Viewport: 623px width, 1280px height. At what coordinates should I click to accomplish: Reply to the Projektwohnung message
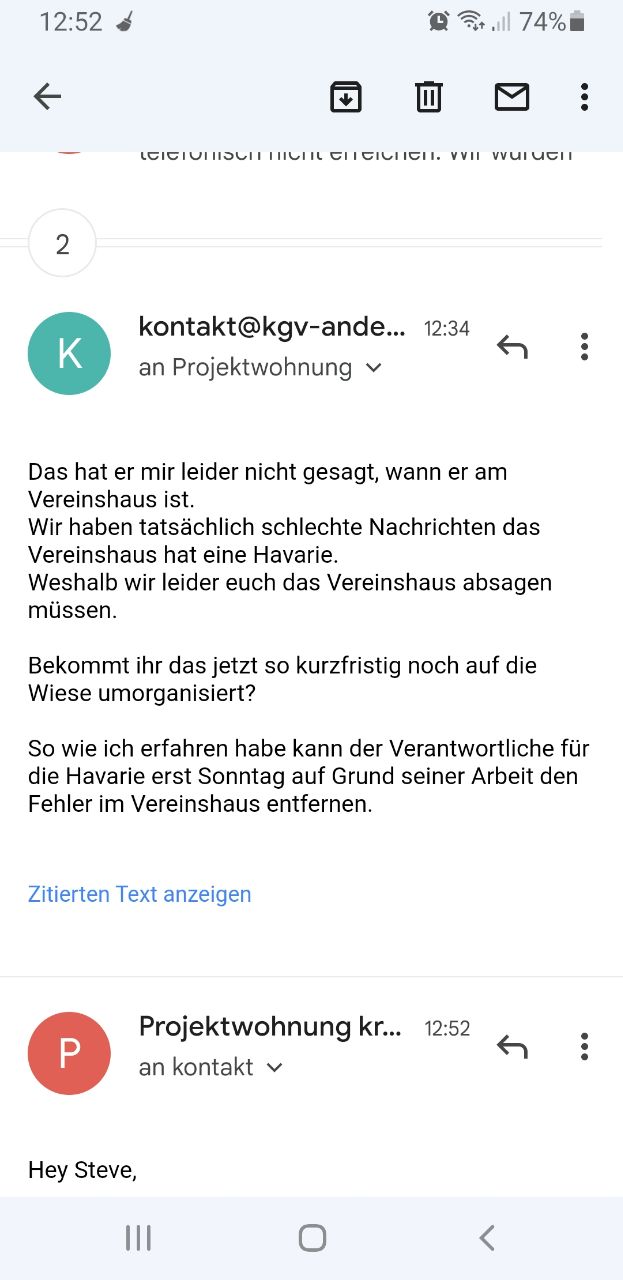click(511, 1047)
